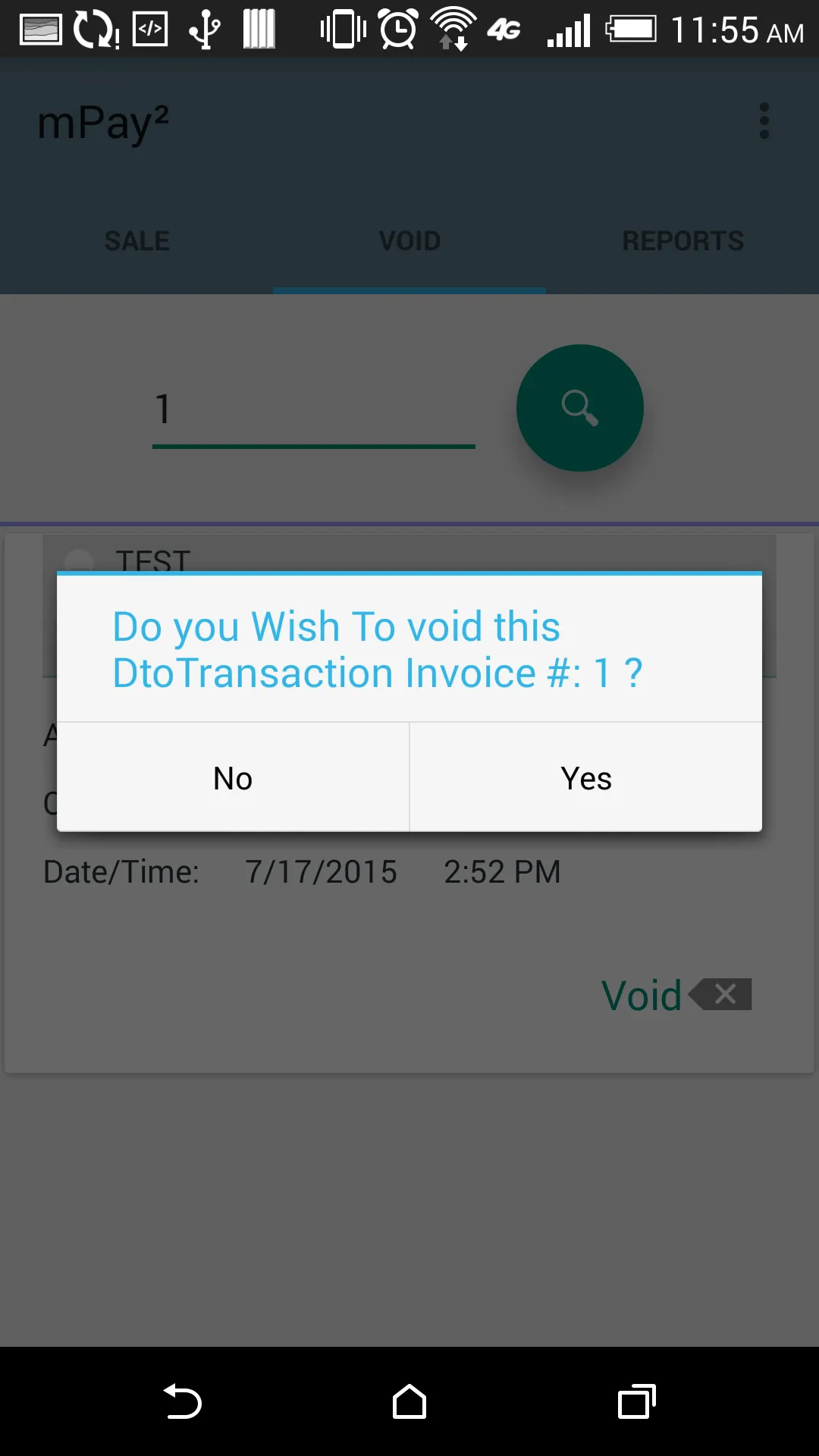
Task: Tap the Void button on the transaction card
Action: click(675, 995)
